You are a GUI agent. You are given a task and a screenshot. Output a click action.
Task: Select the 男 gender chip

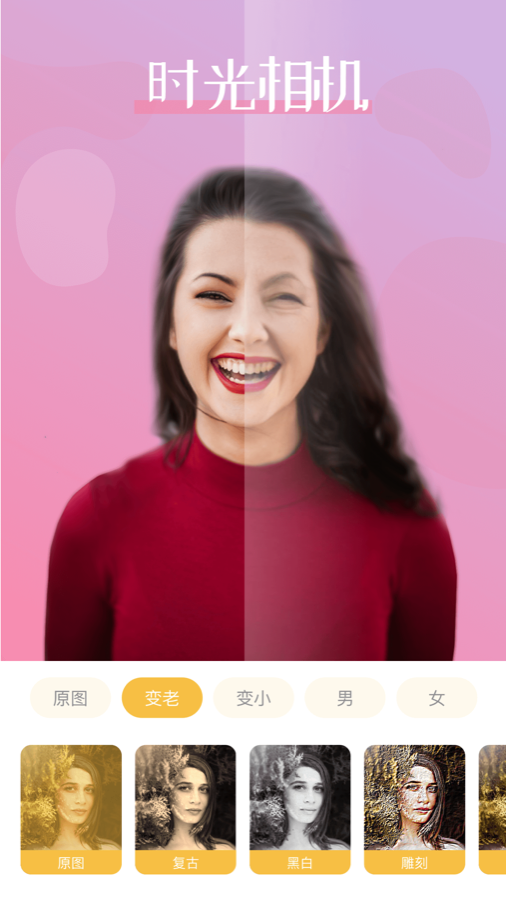click(x=345, y=697)
